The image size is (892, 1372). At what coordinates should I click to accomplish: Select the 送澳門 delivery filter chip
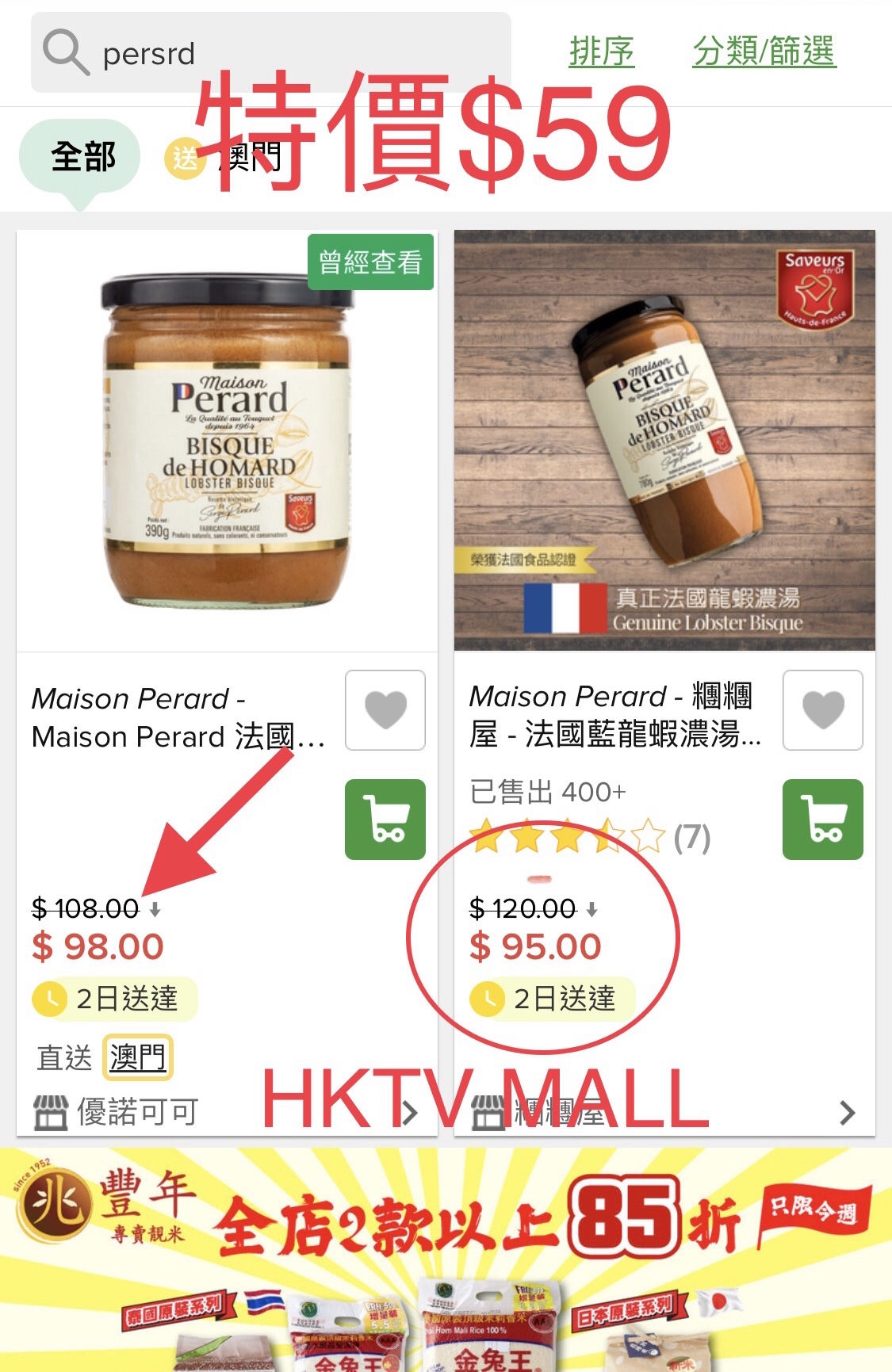(x=224, y=157)
